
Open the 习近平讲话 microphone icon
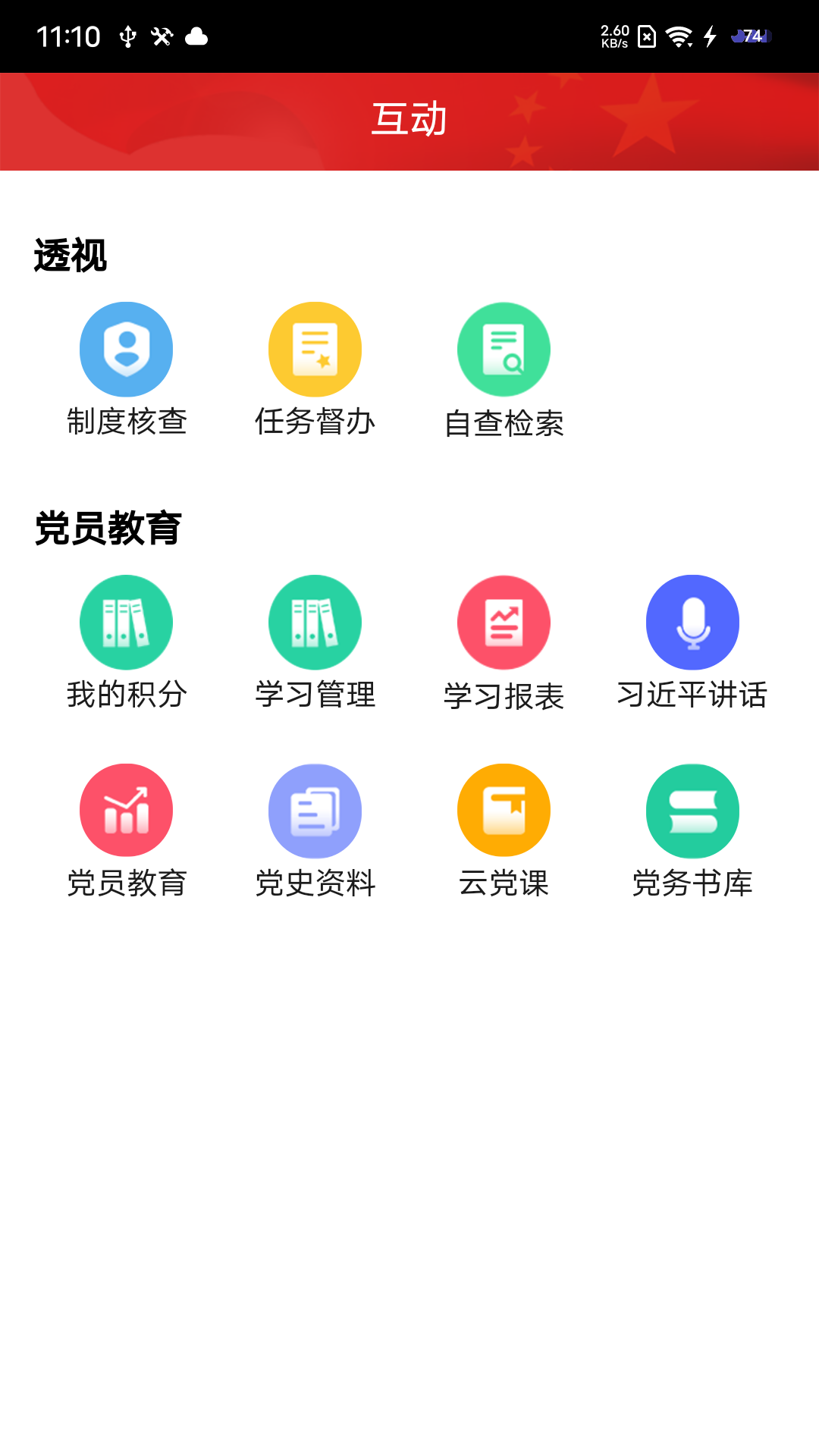pos(692,622)
